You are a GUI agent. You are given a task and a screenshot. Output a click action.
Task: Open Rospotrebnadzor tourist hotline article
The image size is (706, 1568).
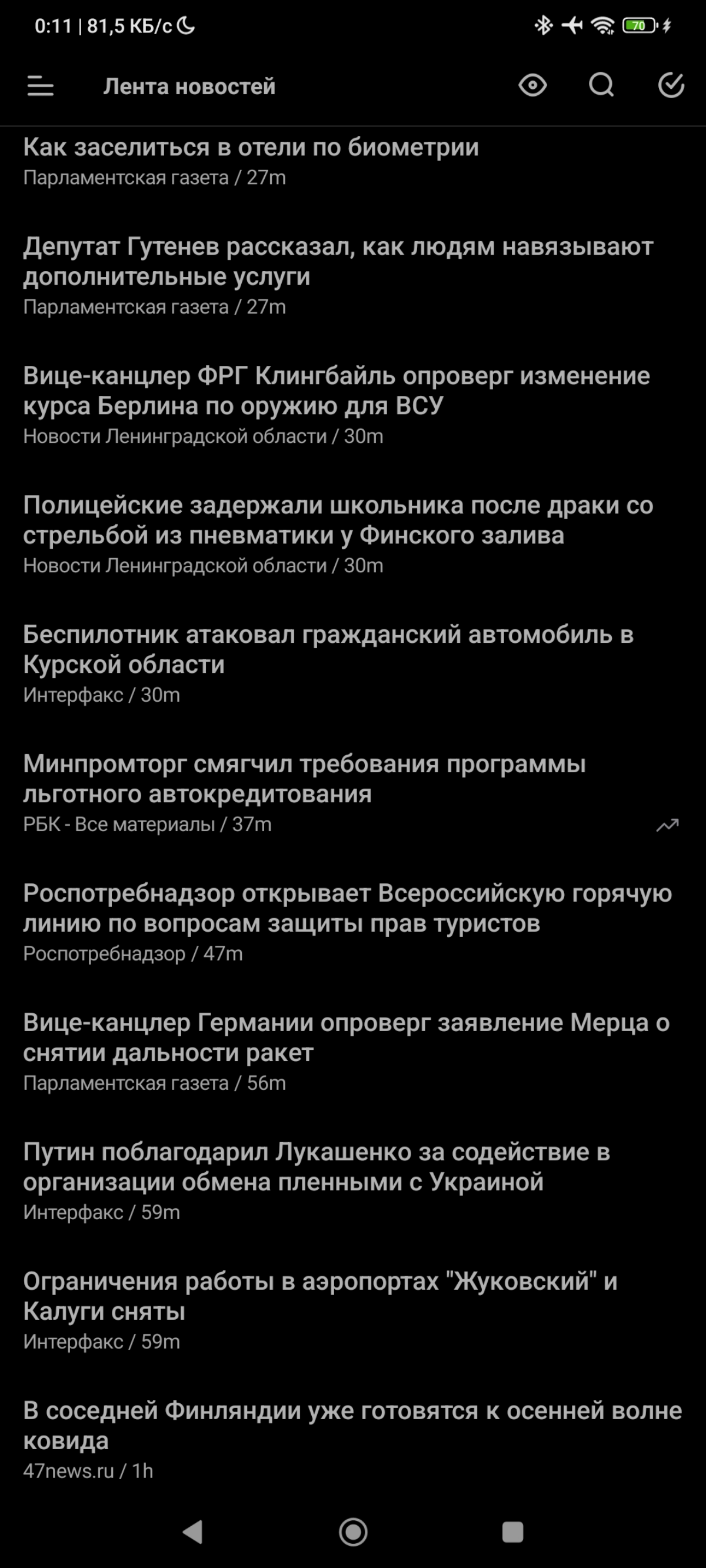coord(352,923)
